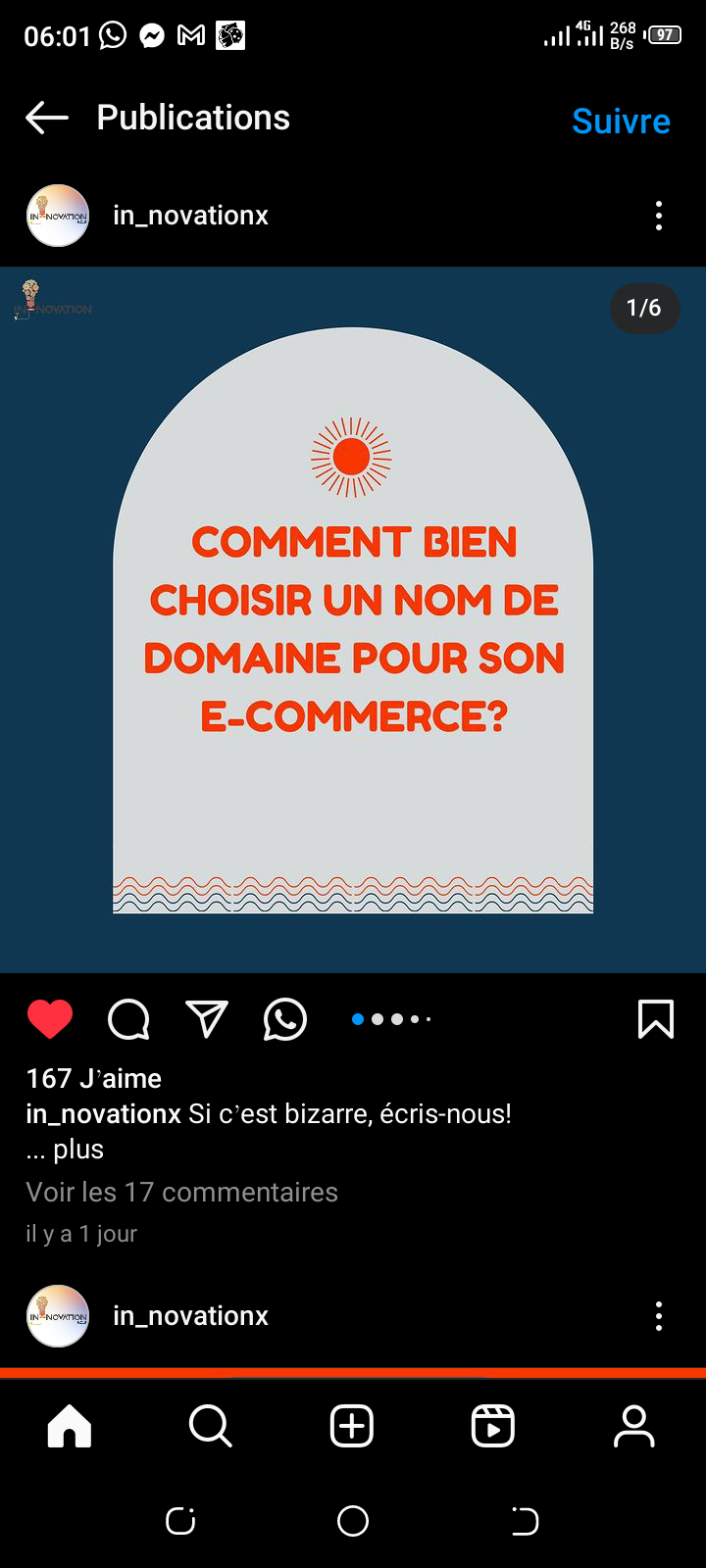Switch to the Reels tab
The width and height of the screenshot is (706, 1568).
[493, 1426]
